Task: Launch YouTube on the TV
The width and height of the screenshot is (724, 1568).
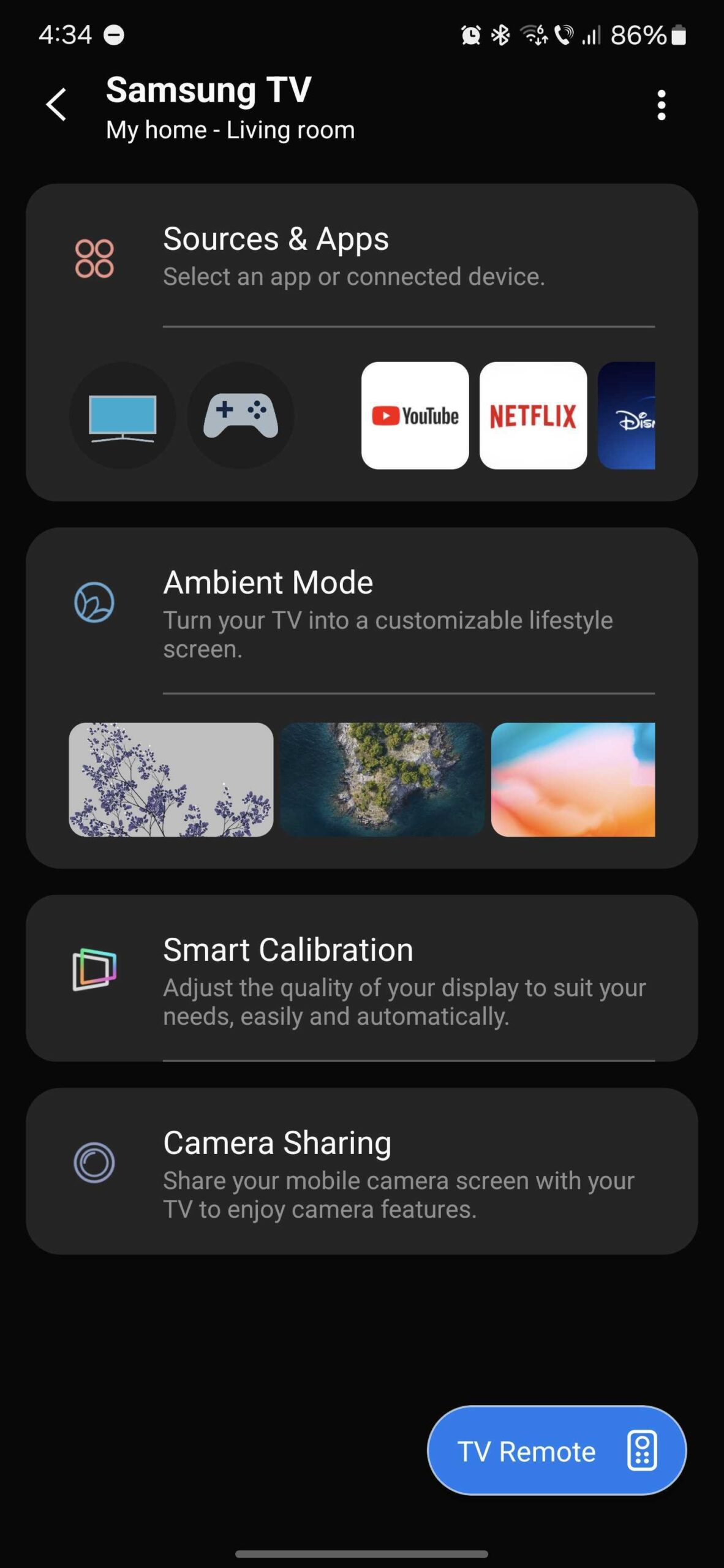Action: 415,416
